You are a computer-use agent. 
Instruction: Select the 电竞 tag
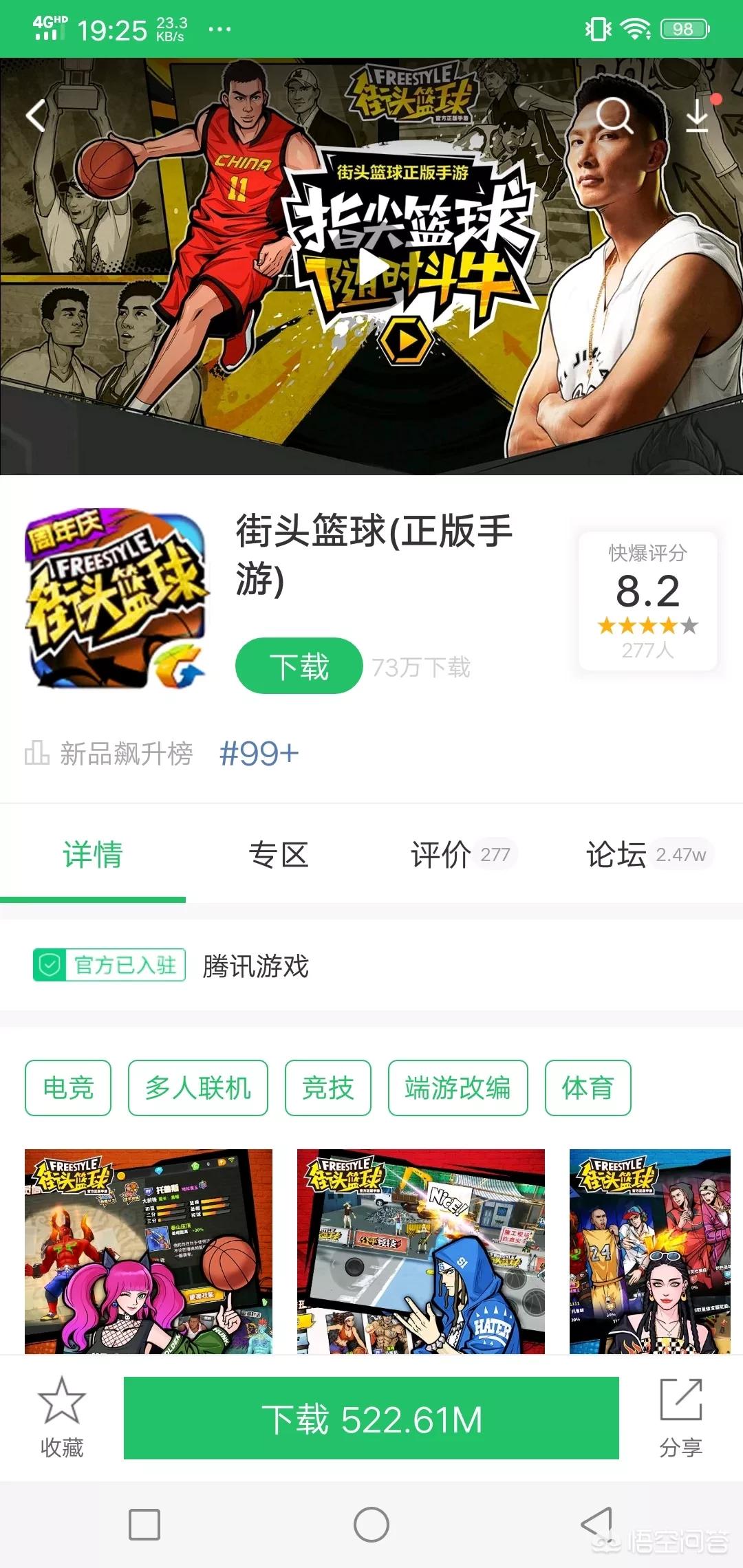tap(68, 1088)
